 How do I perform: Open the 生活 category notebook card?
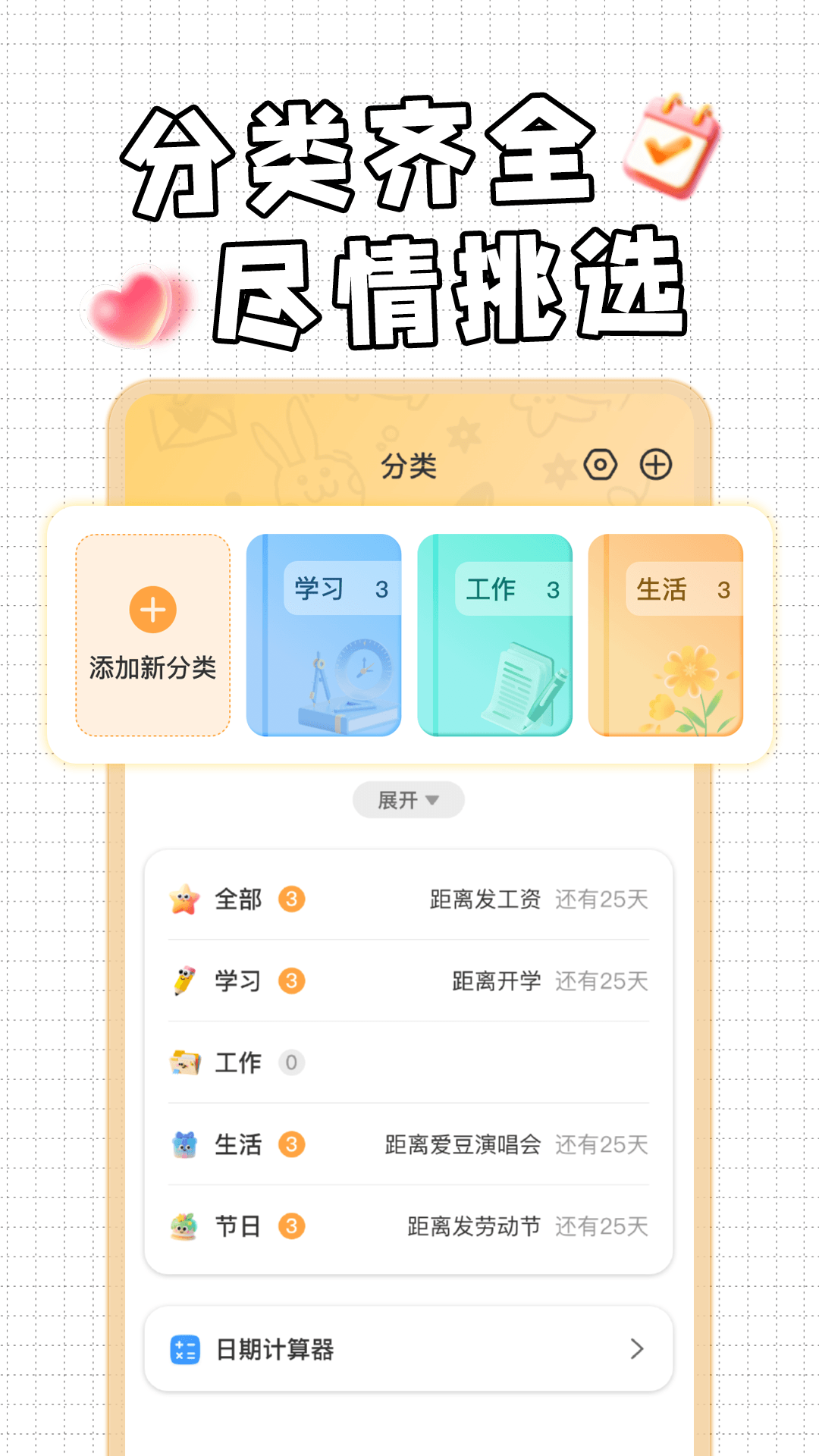tap(664, 635)
